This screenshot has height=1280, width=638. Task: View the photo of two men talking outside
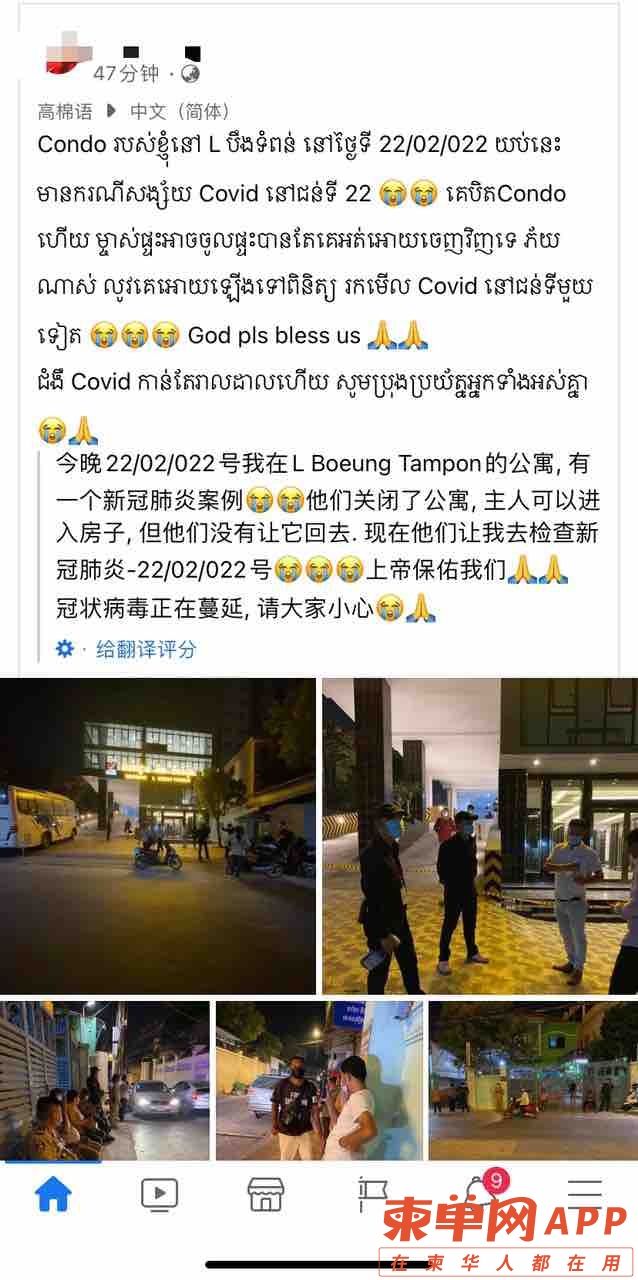[319, 1080]
